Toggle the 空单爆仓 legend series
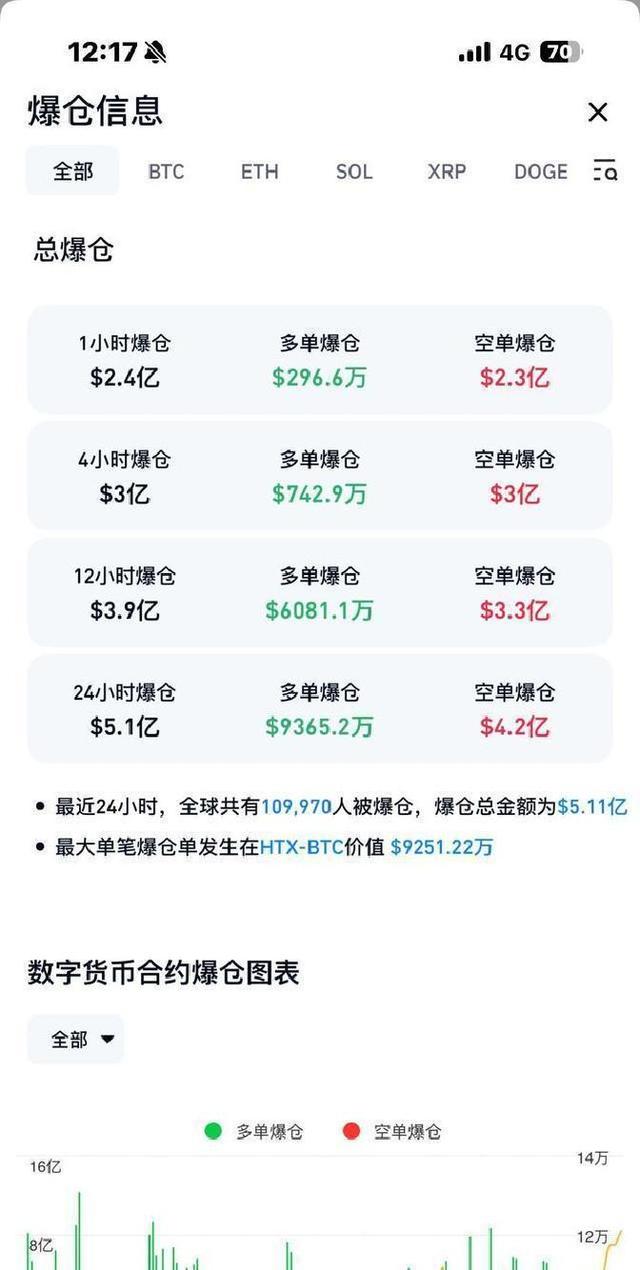The height and width of the screenshot is (1270, 640). pos(392,1132)
